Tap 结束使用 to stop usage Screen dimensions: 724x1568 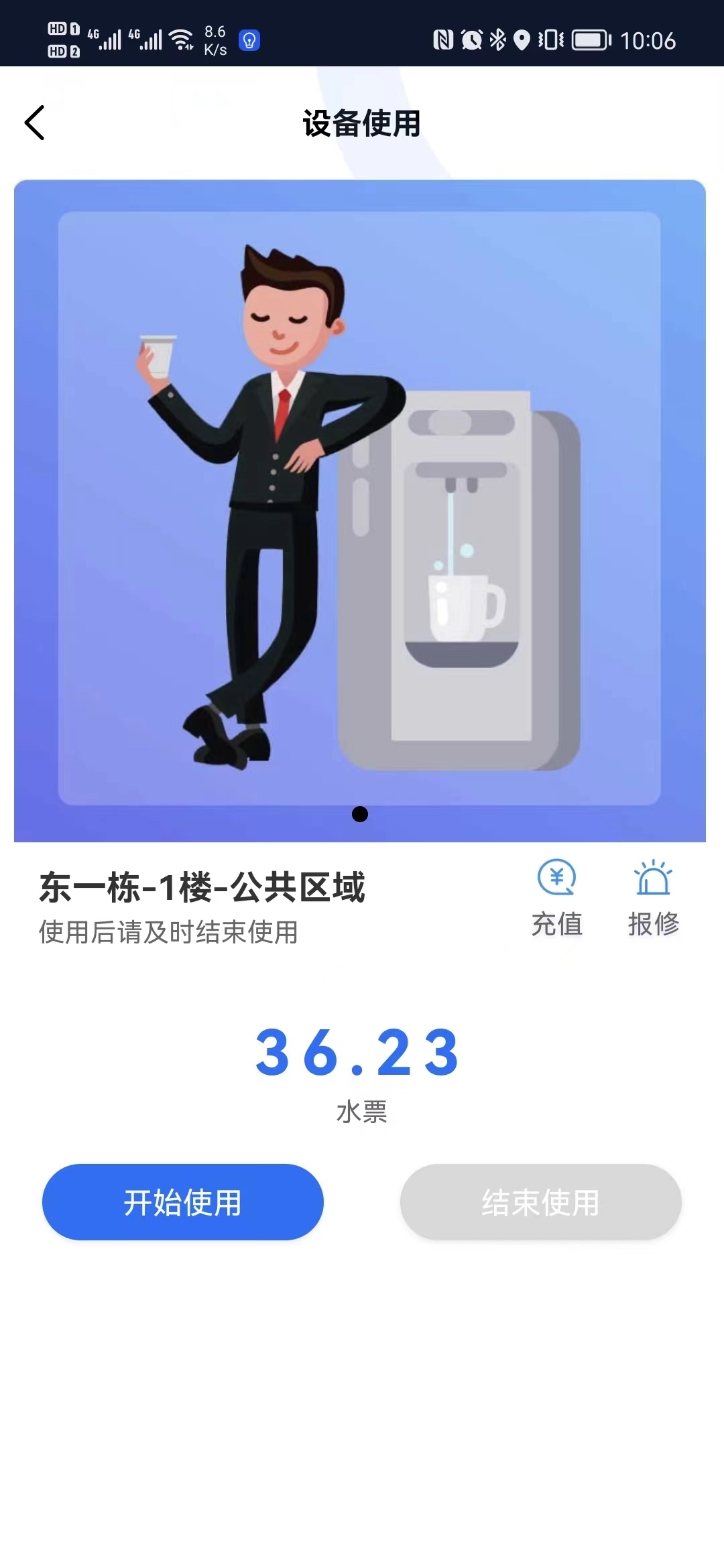(540, 1202)
